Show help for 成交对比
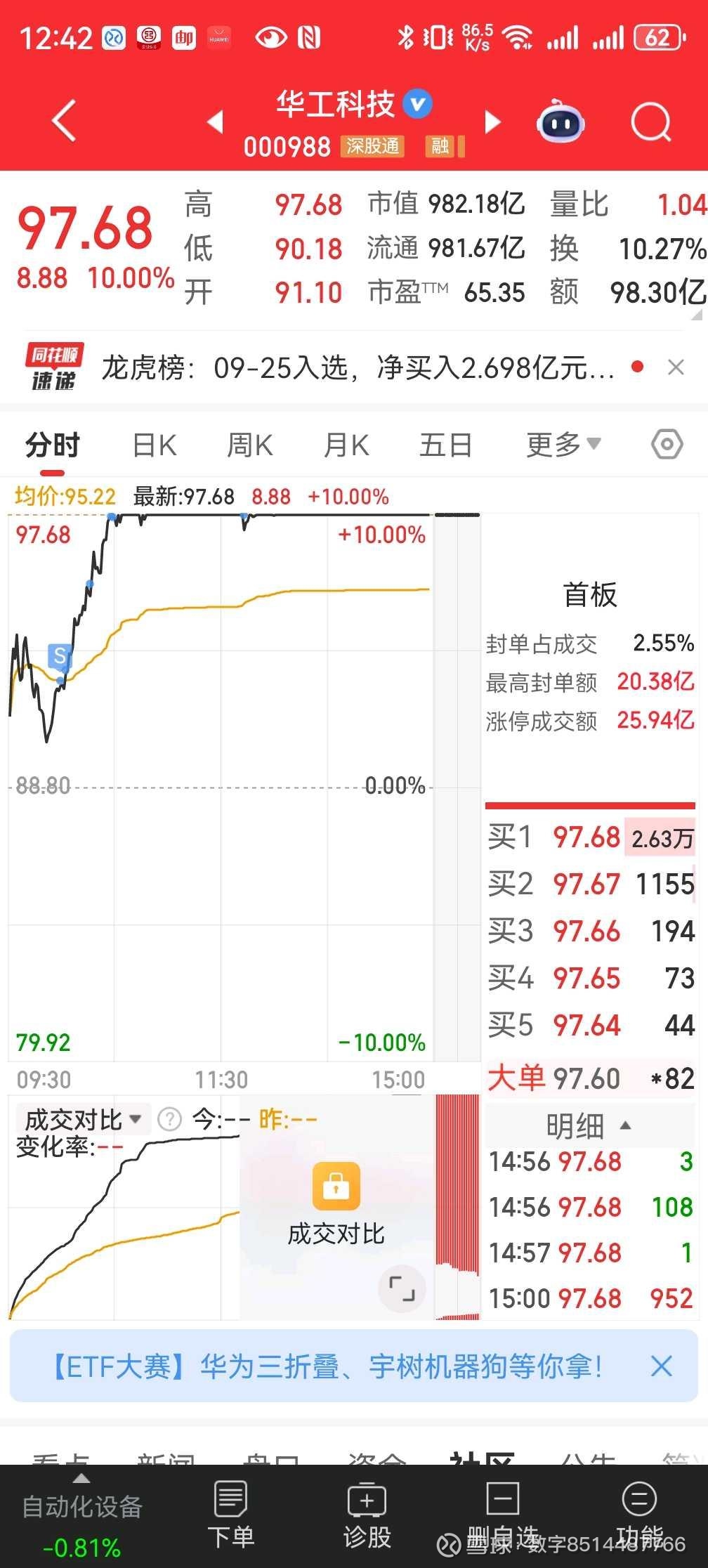Image resolution: width=708 pixels, height=1568 pixels. 169,1119
